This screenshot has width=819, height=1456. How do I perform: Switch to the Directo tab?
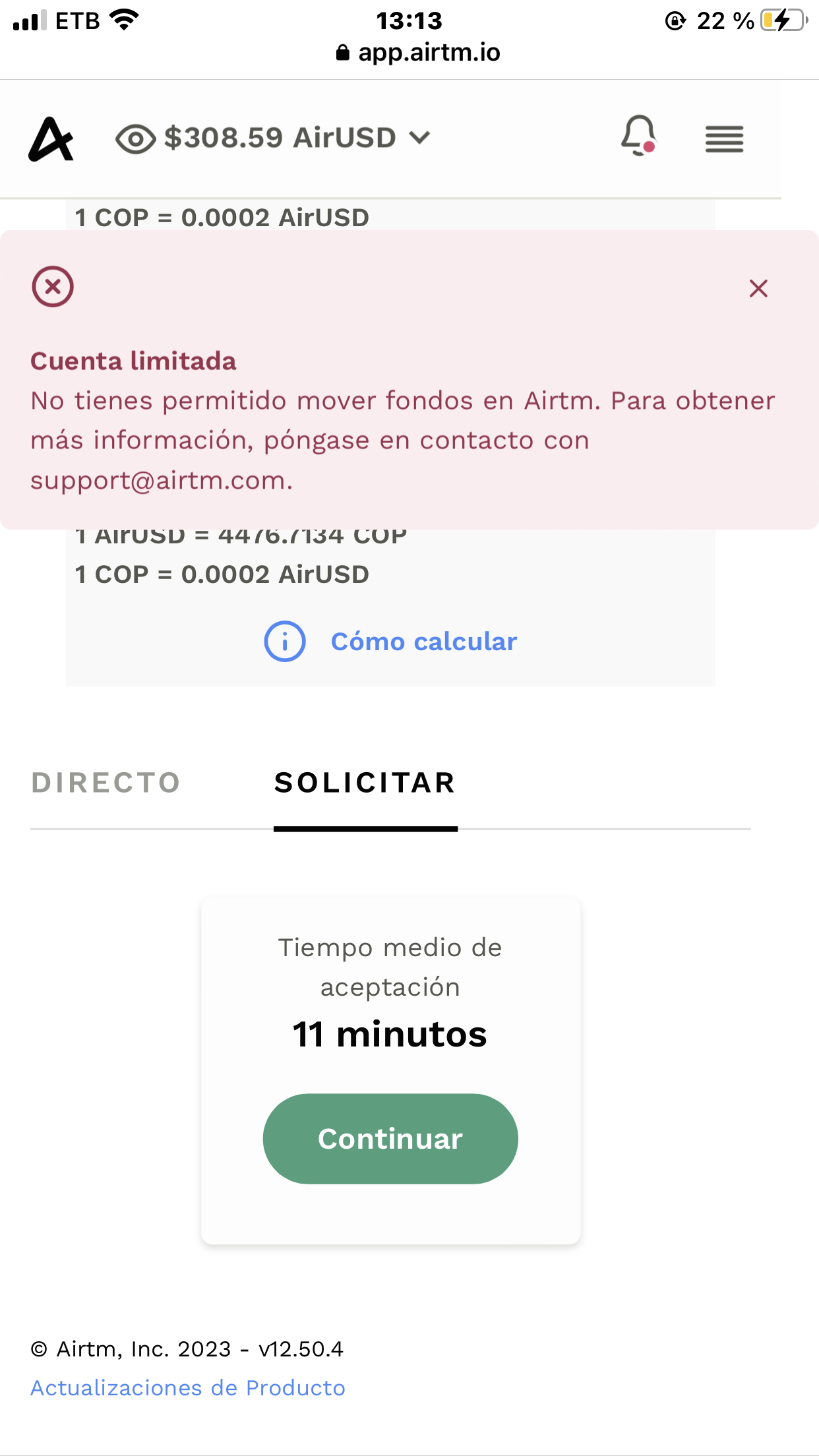(x=106, y=783)
